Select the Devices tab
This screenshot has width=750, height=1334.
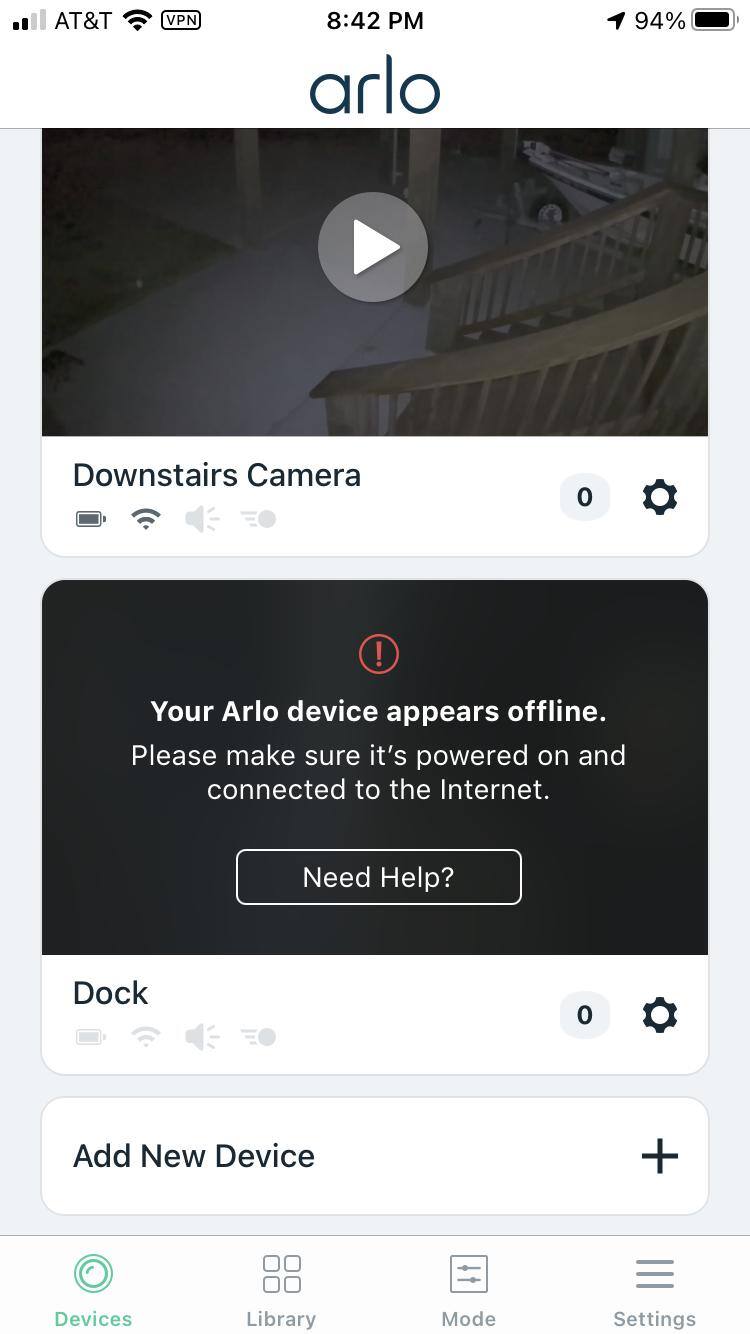tap(93, 1290)
